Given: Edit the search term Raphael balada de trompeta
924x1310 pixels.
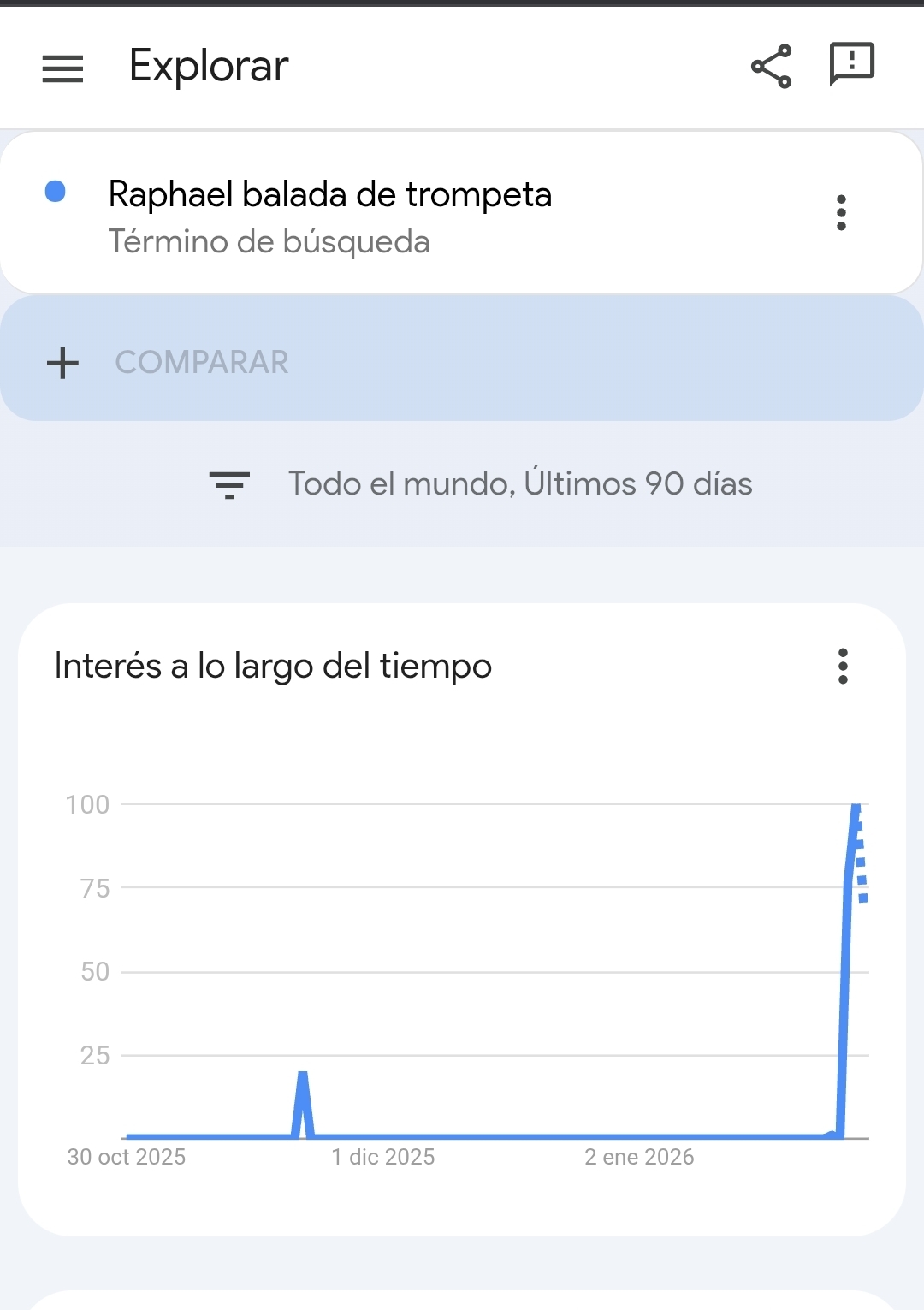Looking at the screenshot, I should (x=330, y=195).
